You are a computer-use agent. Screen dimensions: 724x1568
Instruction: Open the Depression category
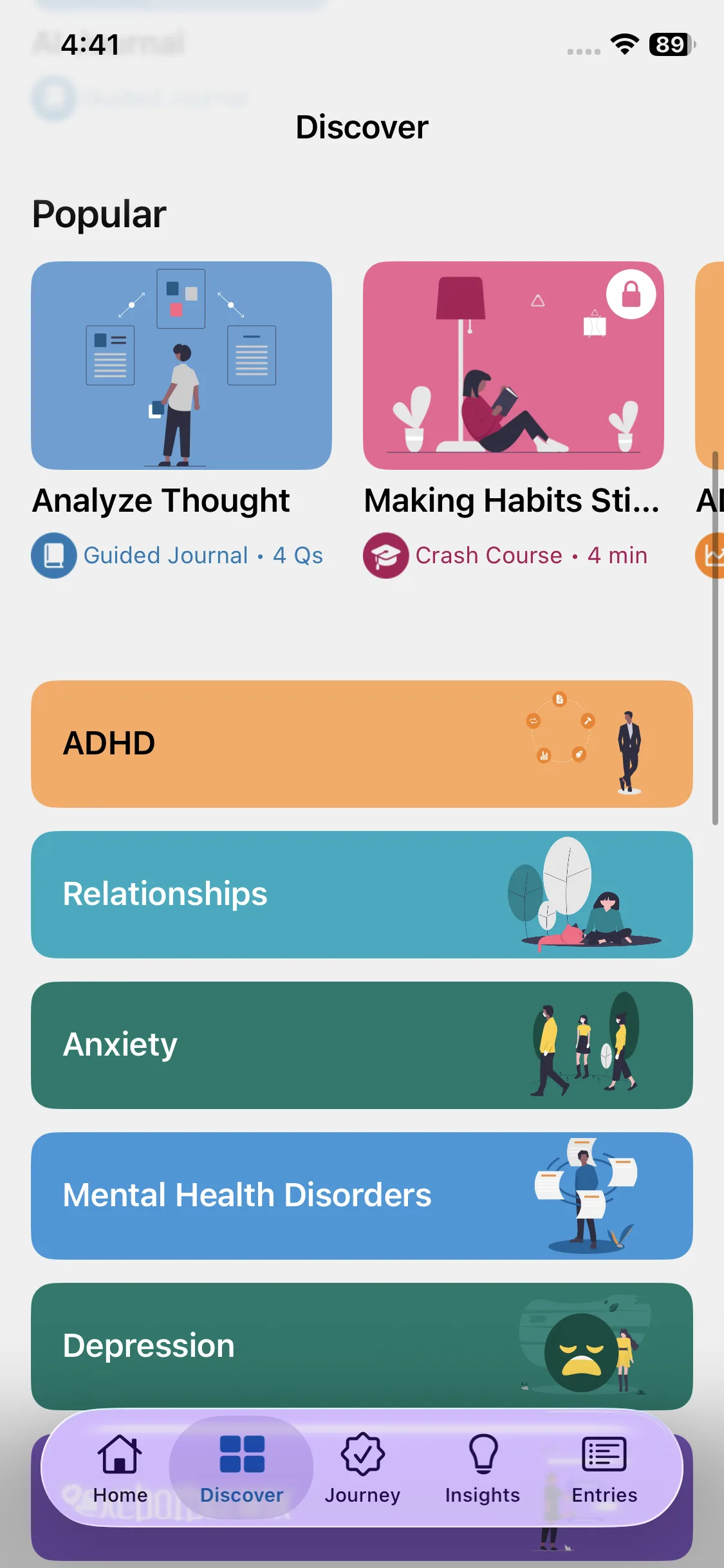point(362,1345)
